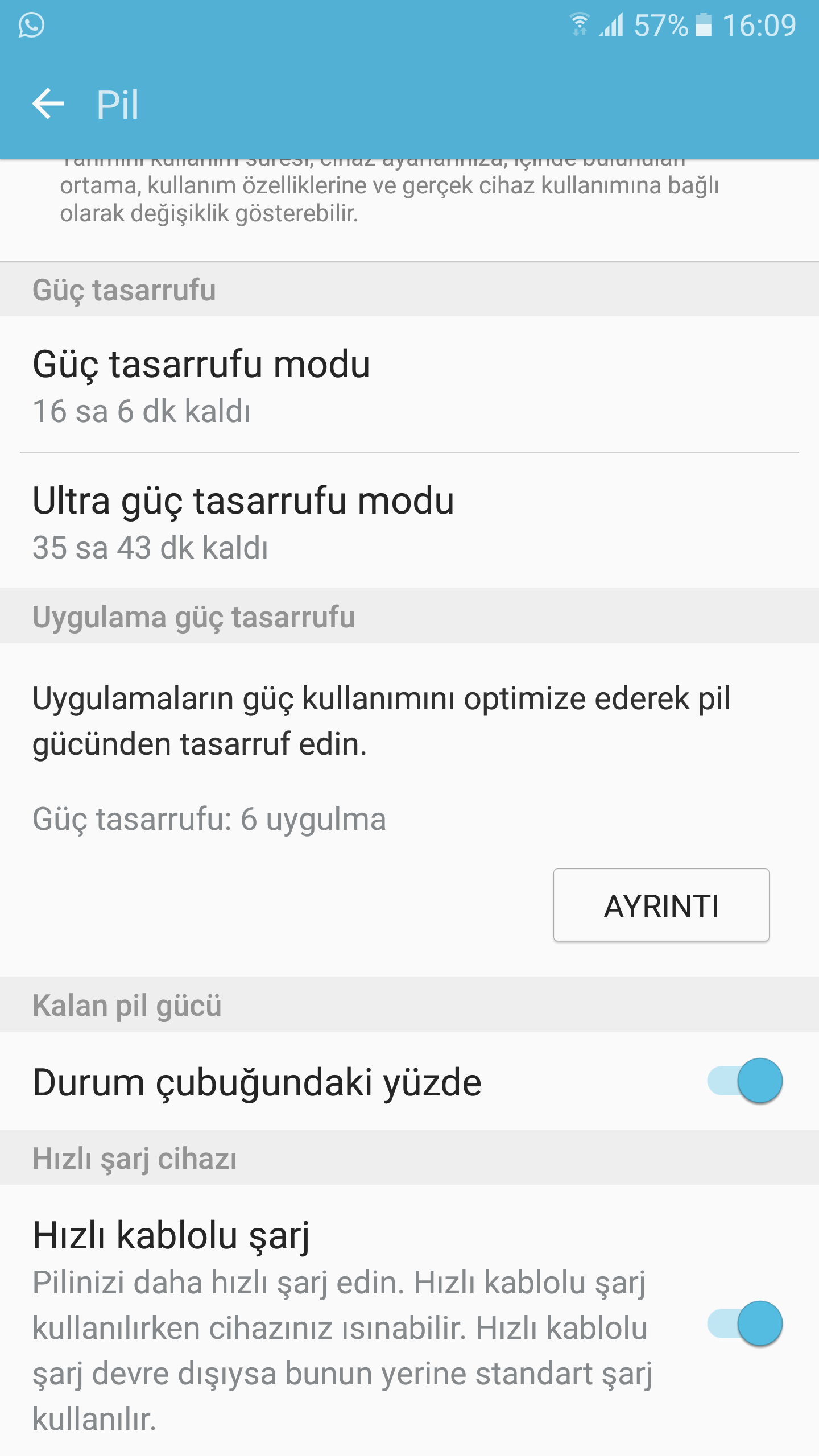Screen dimensions: 819x1456
Task: Toggle Durum çubuğundaki yüzde switch
Action: point(744,1081)
